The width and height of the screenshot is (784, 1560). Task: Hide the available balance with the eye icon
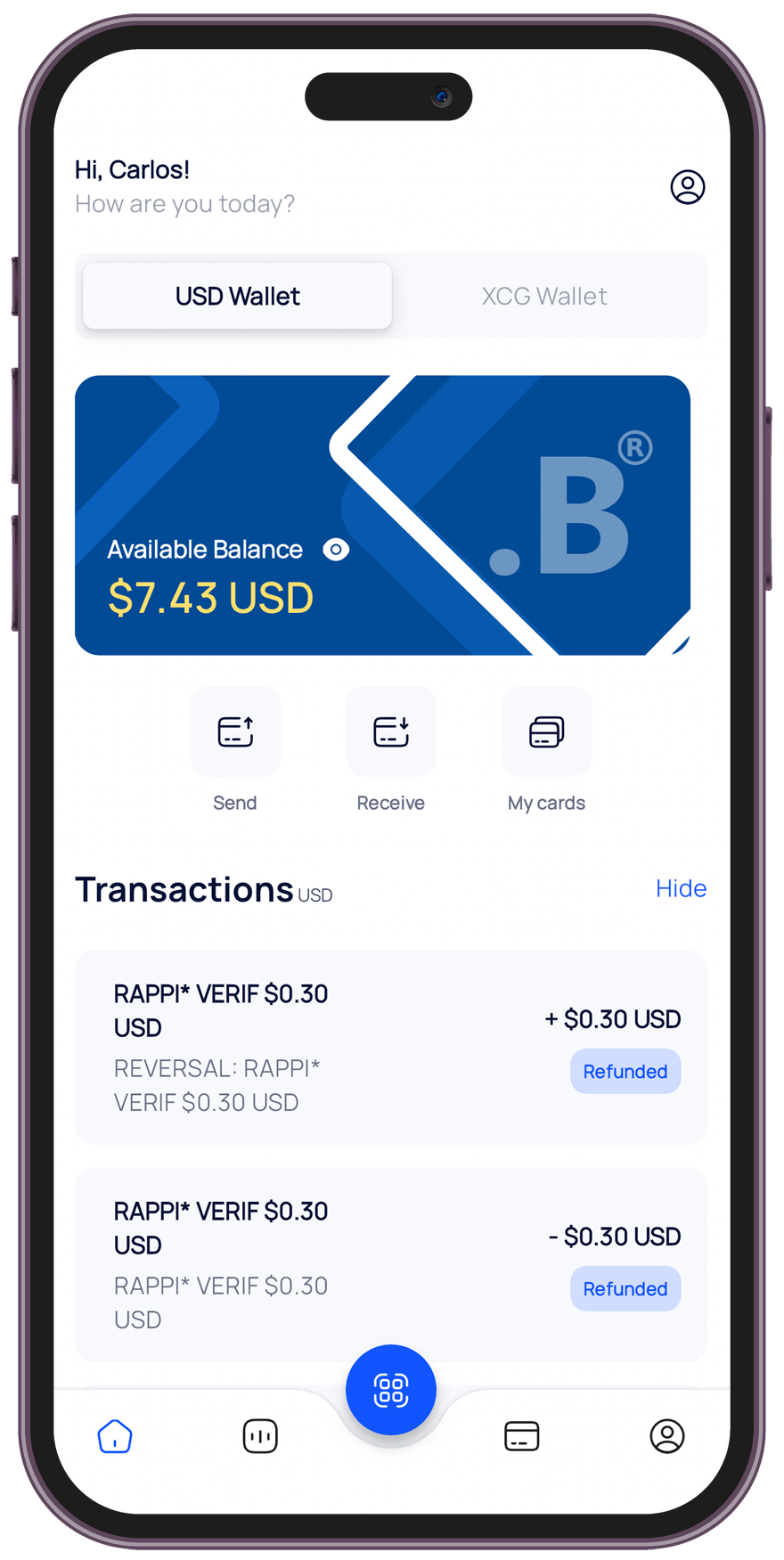tap(336, 550)
